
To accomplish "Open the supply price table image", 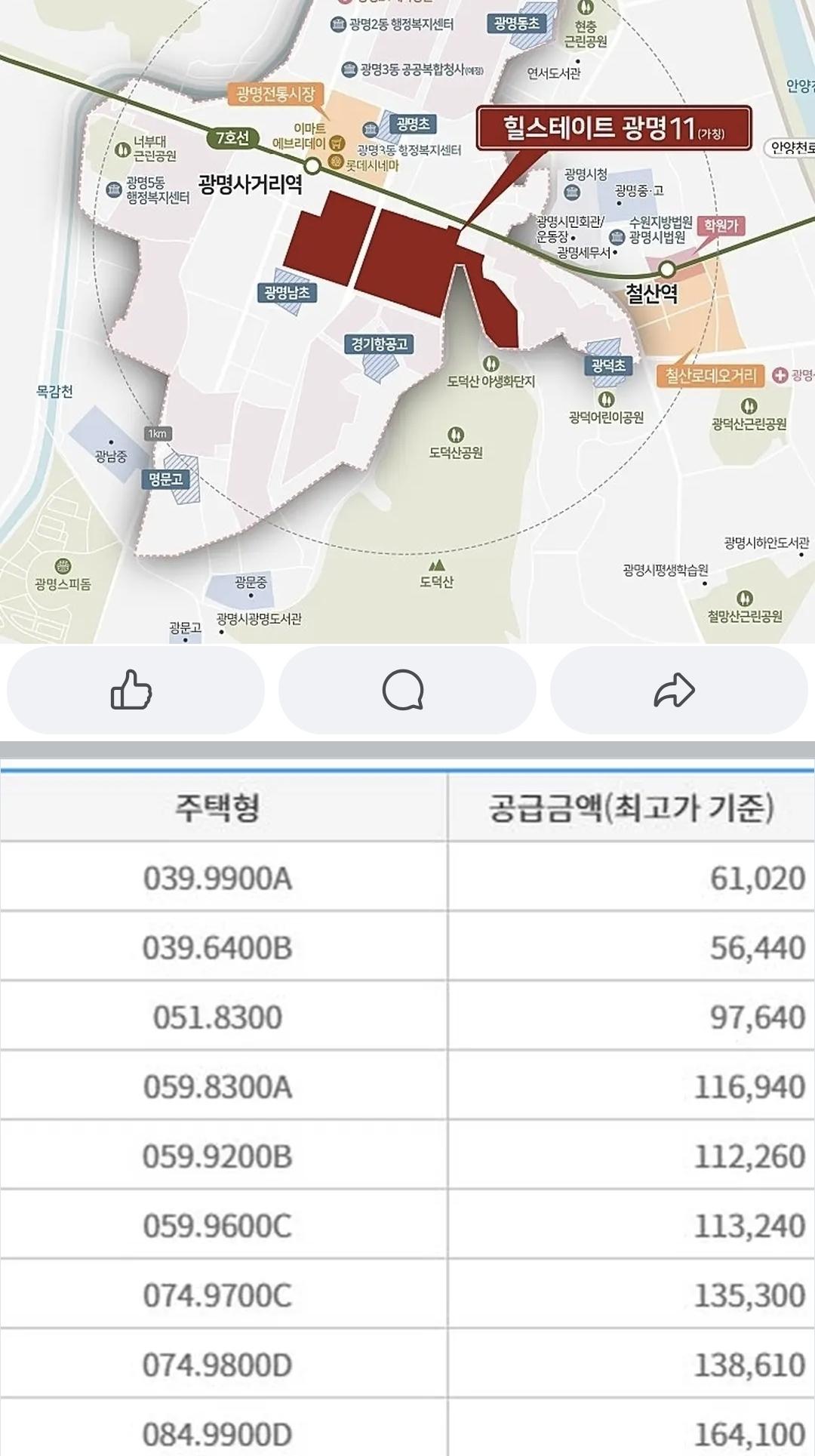I will [x=407, y=1110].
